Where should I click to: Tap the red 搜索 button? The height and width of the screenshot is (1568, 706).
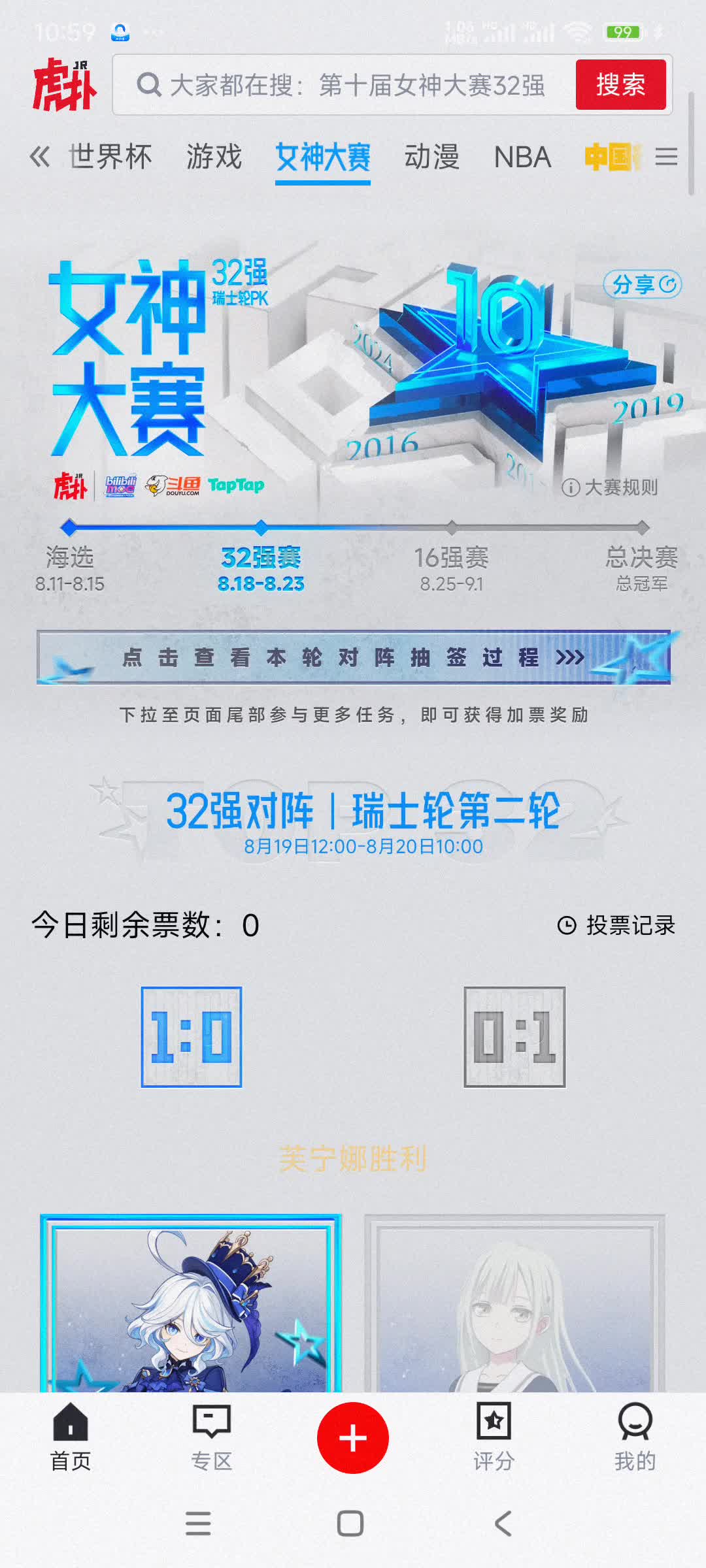(x=620, y=85)
